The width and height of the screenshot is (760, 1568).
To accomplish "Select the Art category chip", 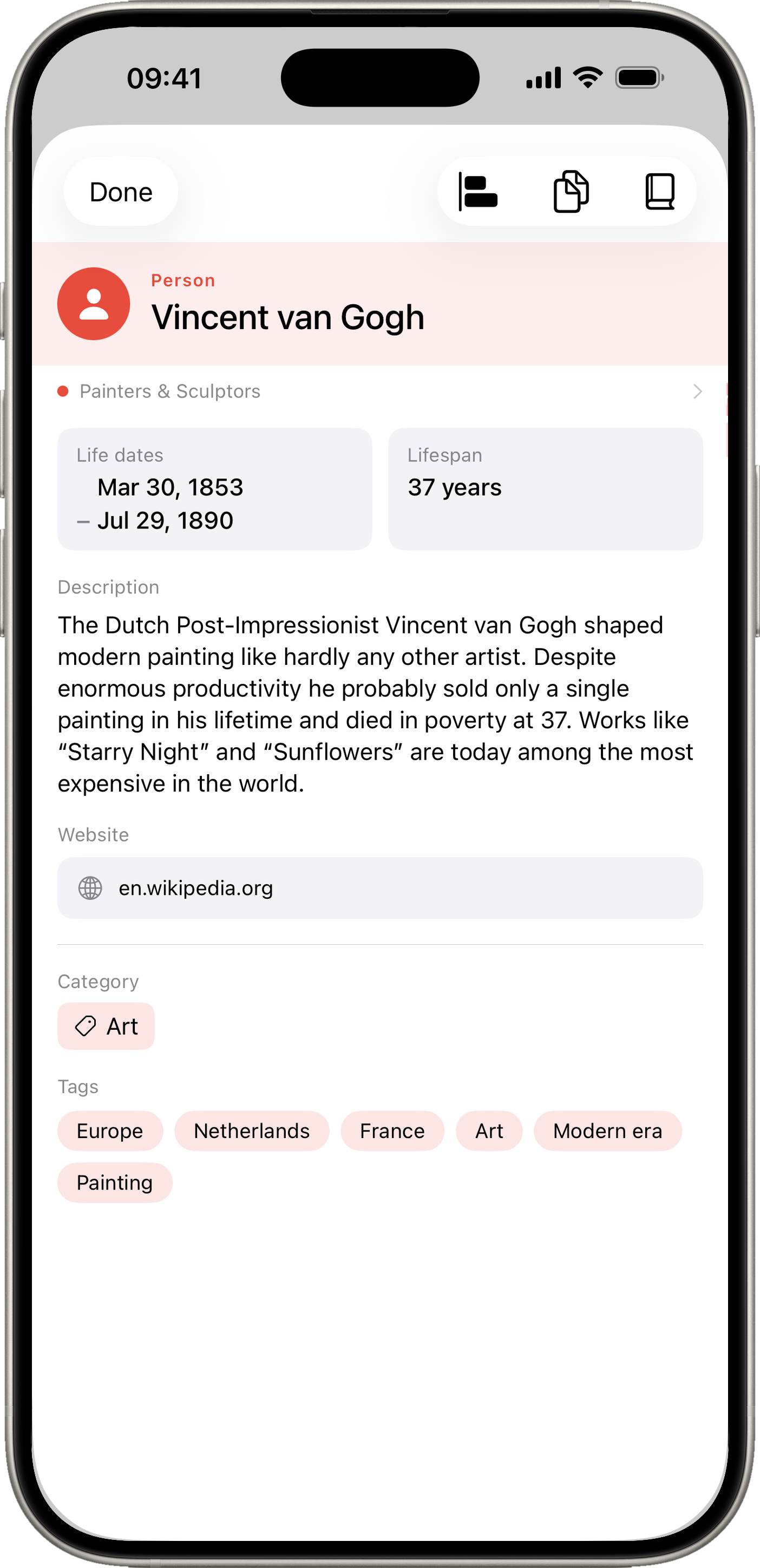I will click(106, 1026).
